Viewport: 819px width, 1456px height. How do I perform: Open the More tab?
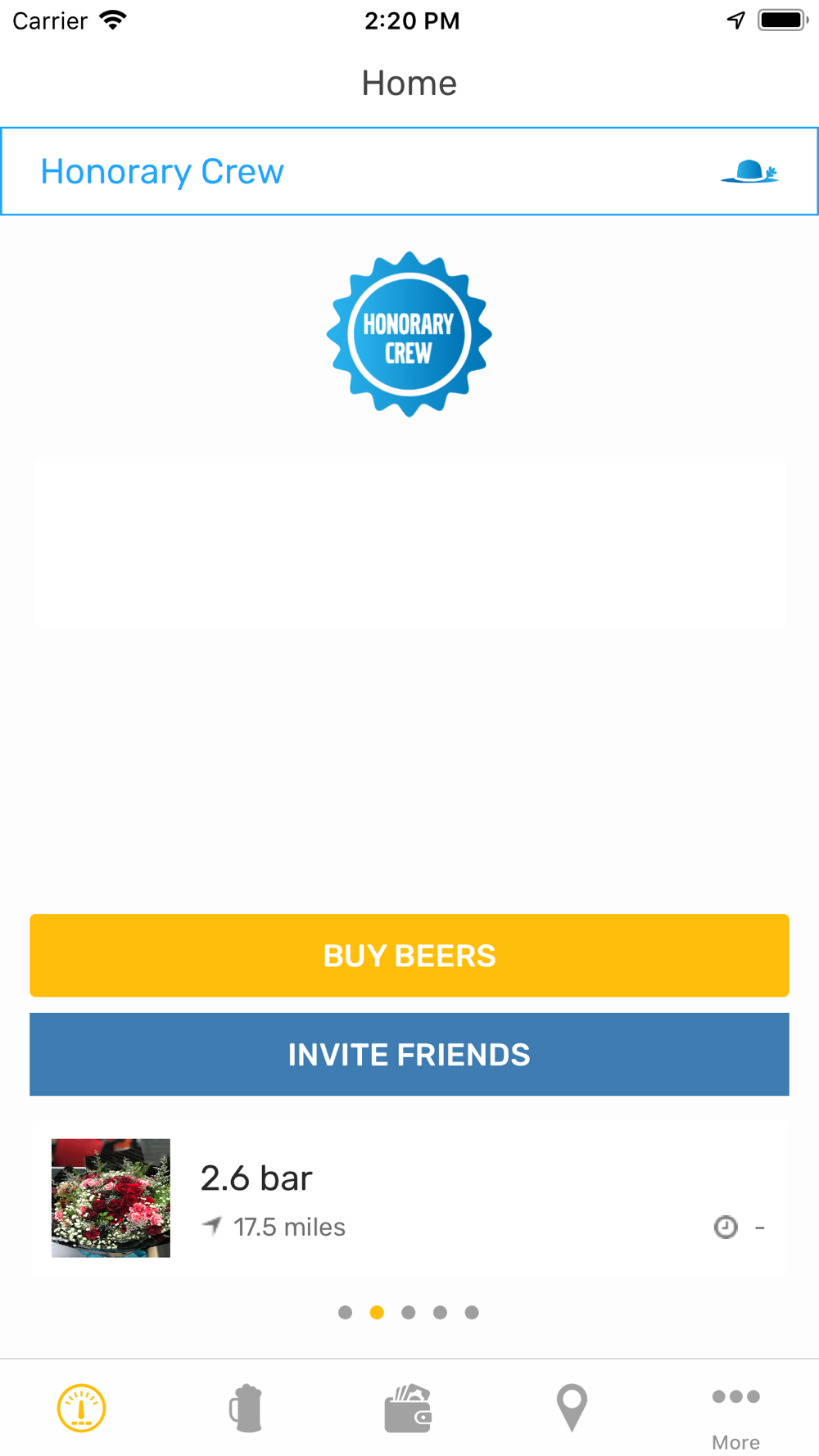[735, 1415]
